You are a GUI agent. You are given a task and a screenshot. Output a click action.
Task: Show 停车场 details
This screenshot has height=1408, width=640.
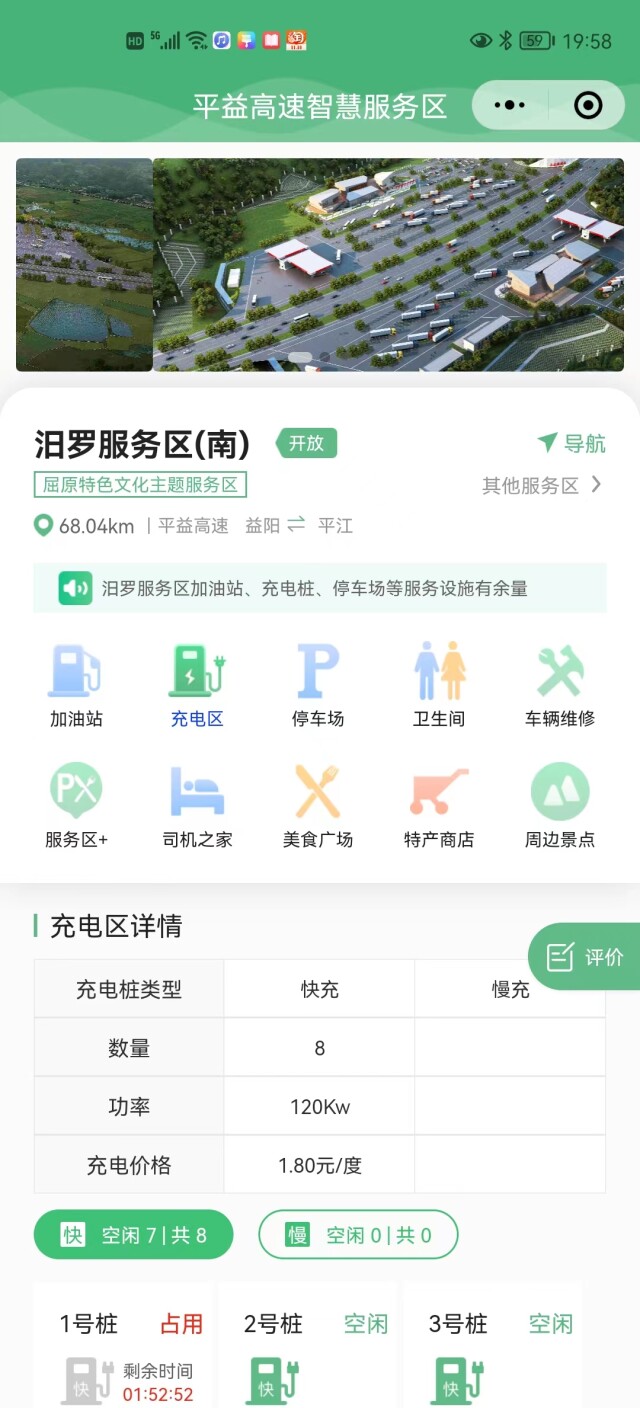point(318,686)
